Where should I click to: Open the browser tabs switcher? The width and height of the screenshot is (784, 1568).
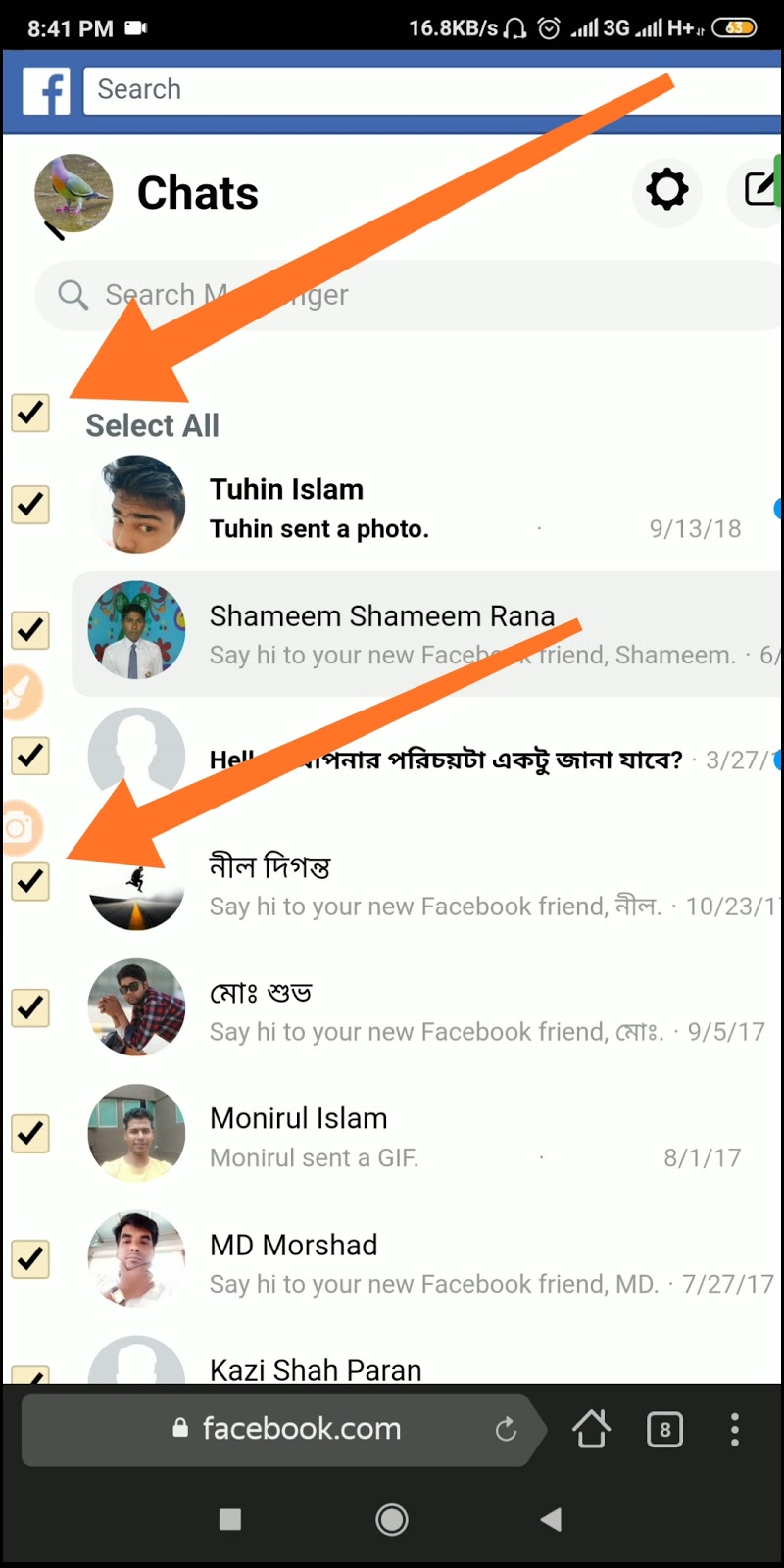(x=664, y=1430)
